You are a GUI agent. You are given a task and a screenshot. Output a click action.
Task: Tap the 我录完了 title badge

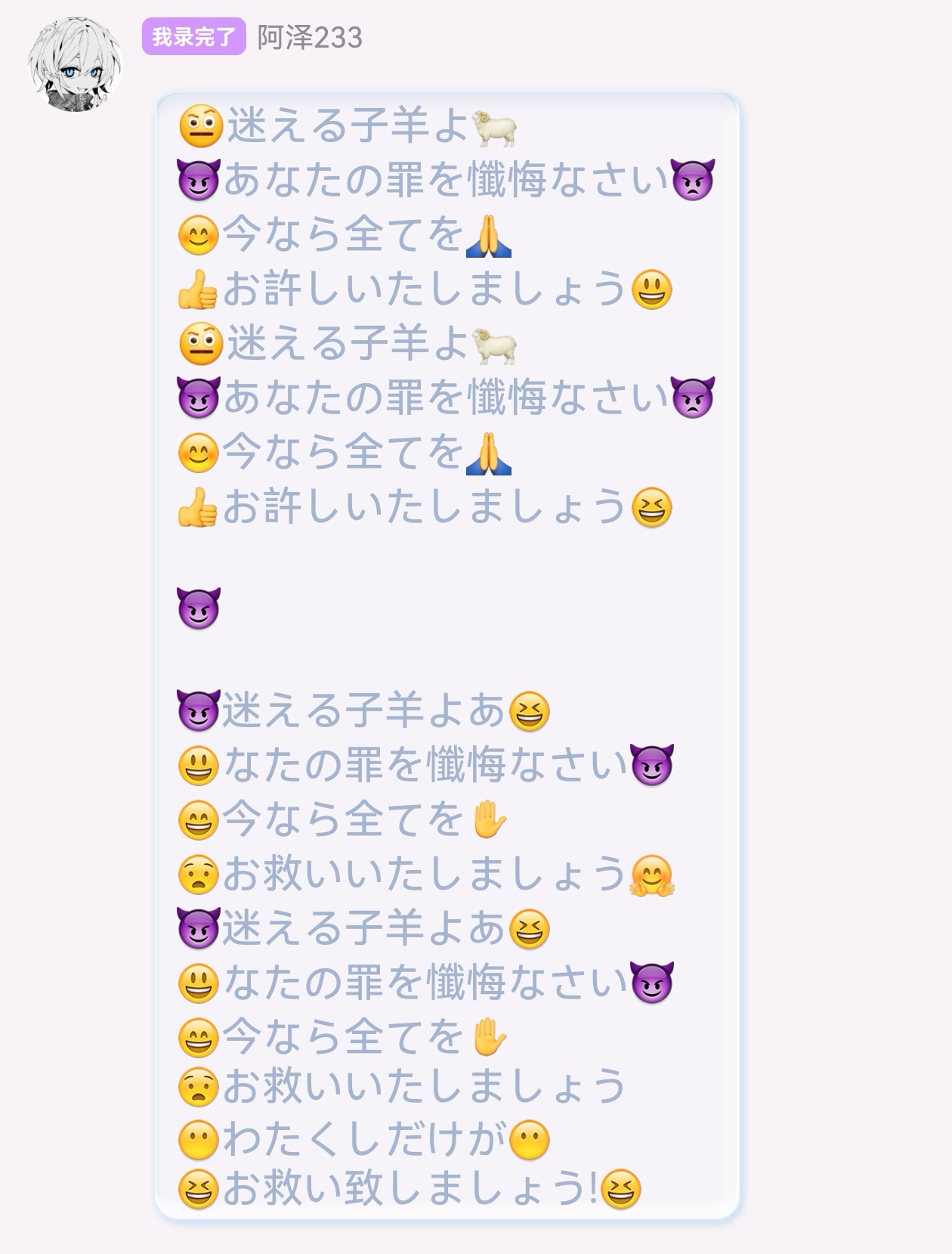coord(193,37)
